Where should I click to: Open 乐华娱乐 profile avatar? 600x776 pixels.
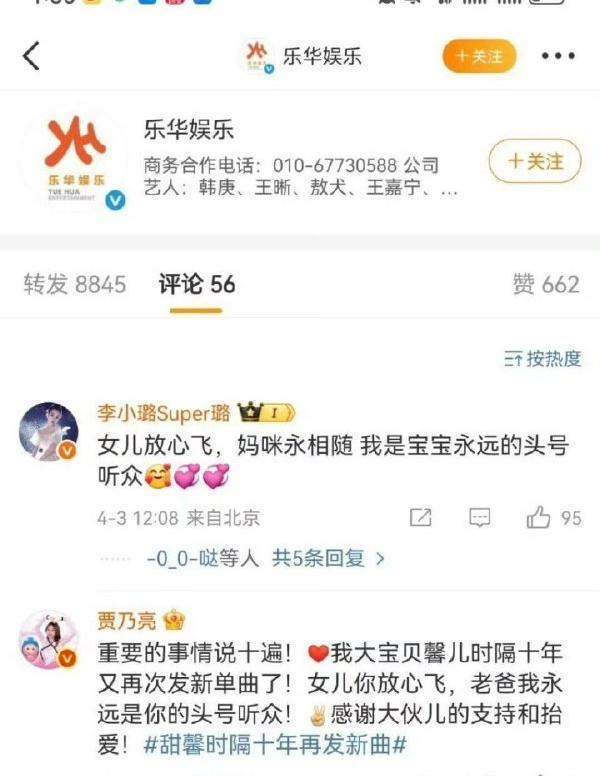click(74, 161)
